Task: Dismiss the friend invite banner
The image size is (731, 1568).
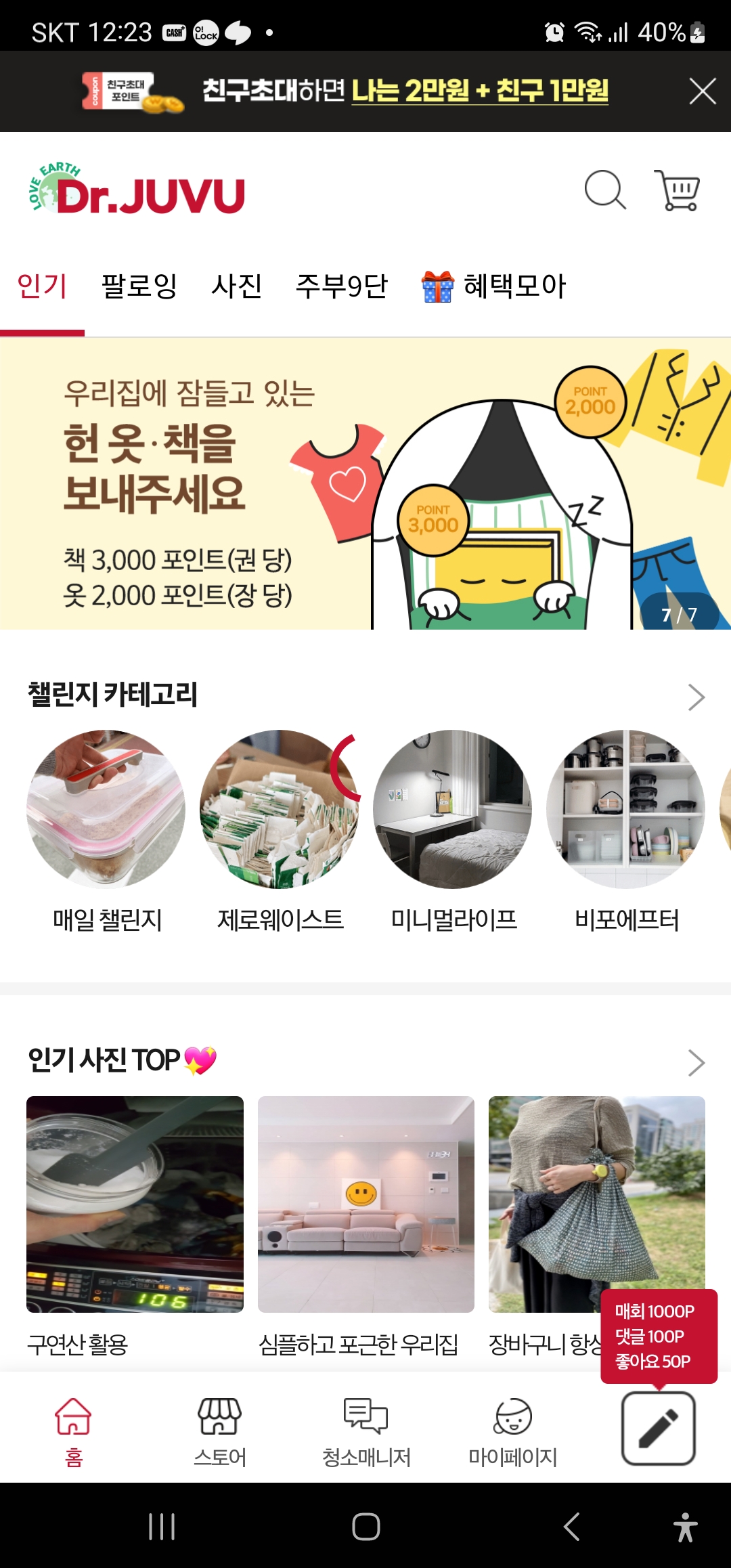Action: tap(702, 91)
